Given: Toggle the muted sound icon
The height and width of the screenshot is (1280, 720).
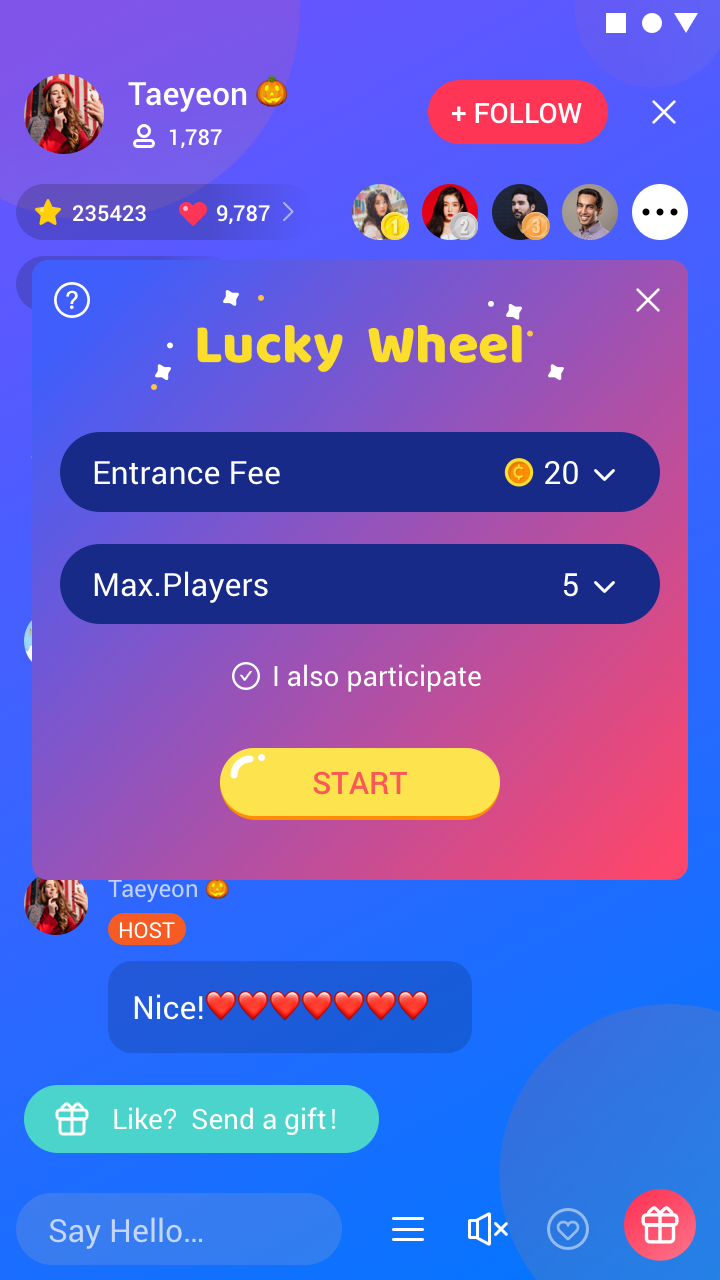Looking at the screenshot, I should click(x=488, y=1229).
